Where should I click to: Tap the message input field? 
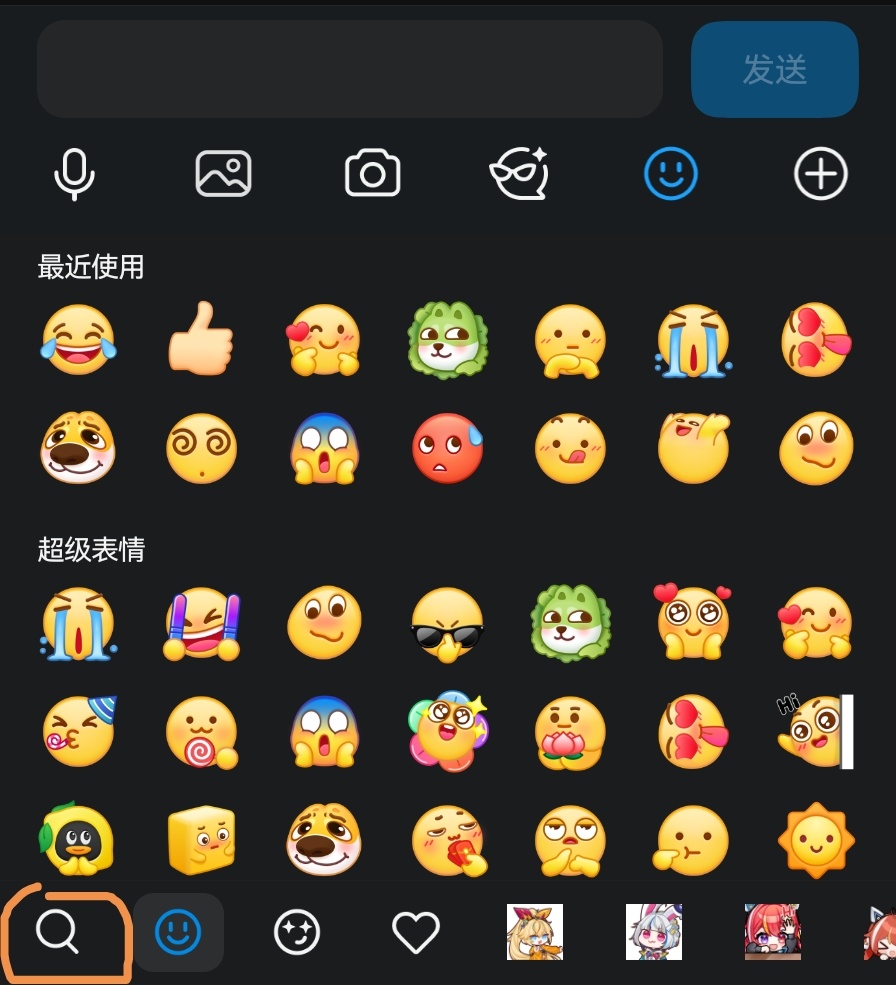[x=350, y=69]
